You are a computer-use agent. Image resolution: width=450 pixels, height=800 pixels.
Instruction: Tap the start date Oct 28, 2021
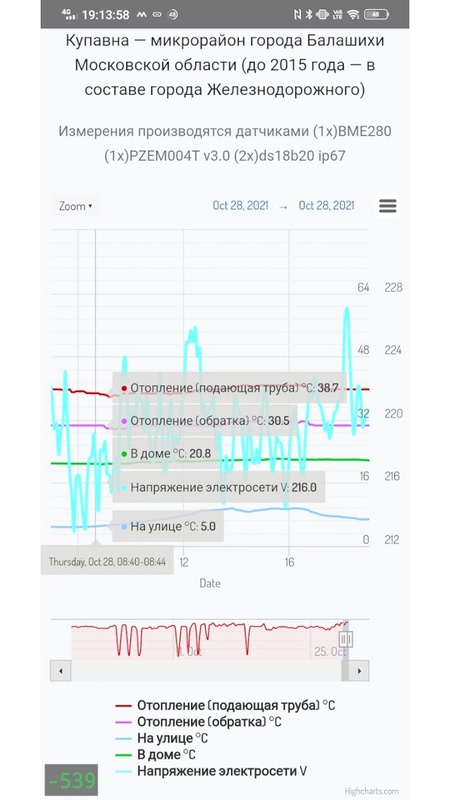(x=240, y=206)
